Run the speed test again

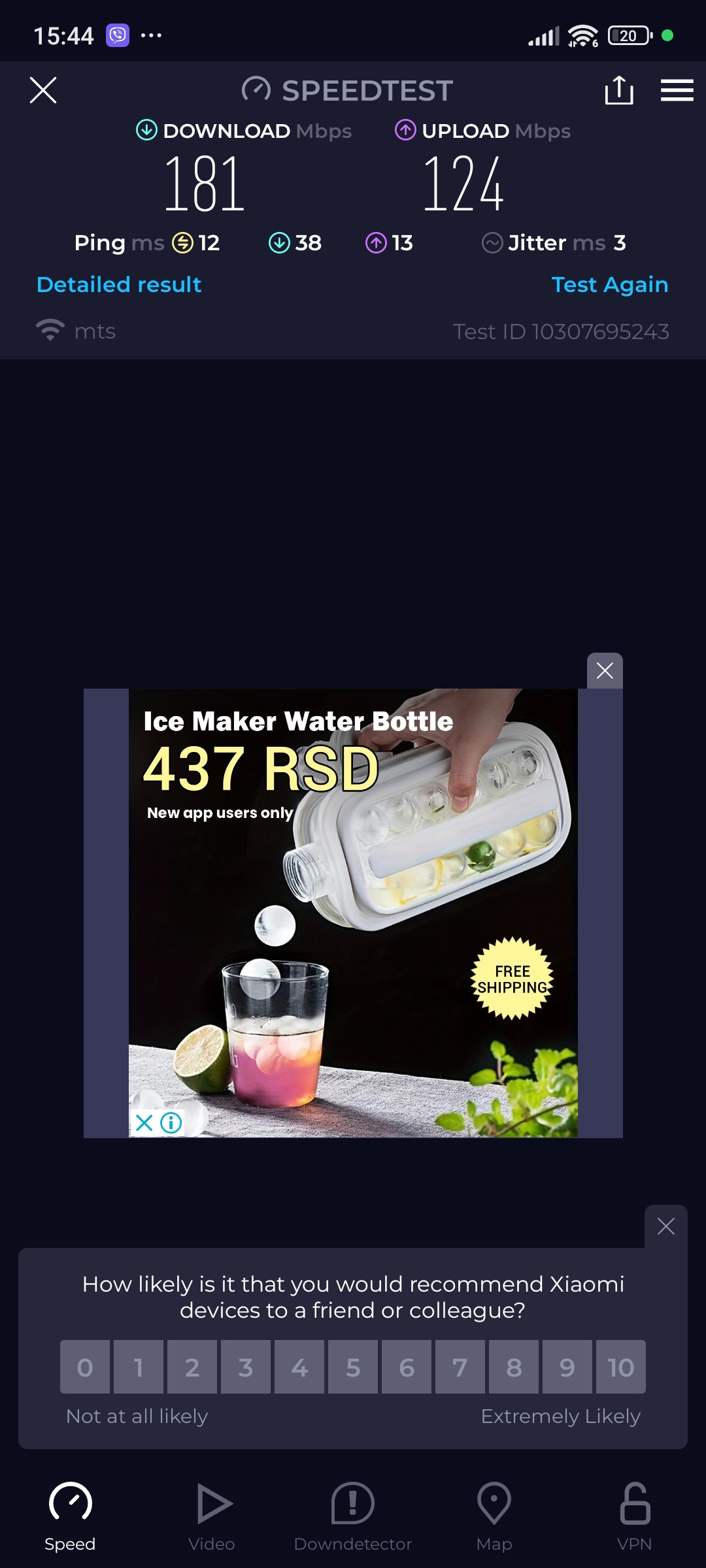coord(609,285)
